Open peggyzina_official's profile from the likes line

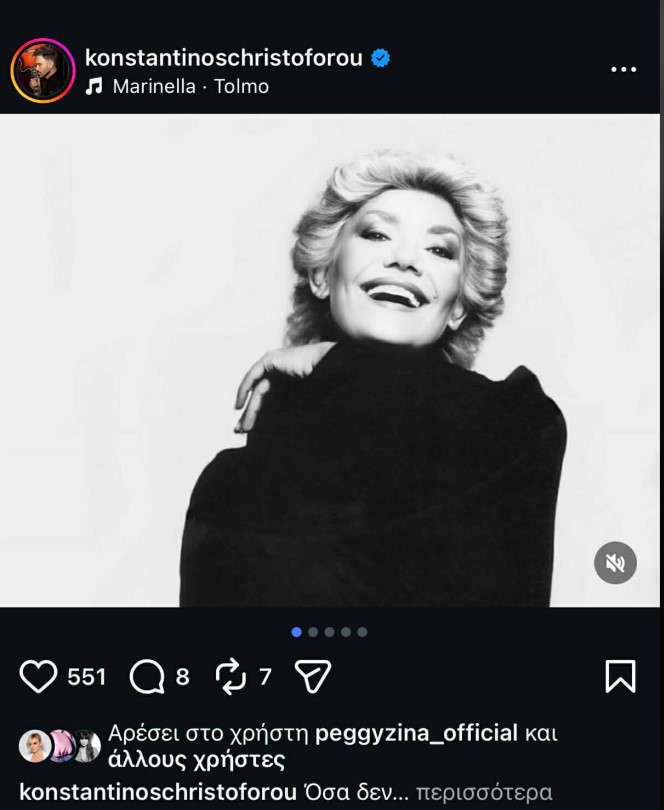(416, 733)
